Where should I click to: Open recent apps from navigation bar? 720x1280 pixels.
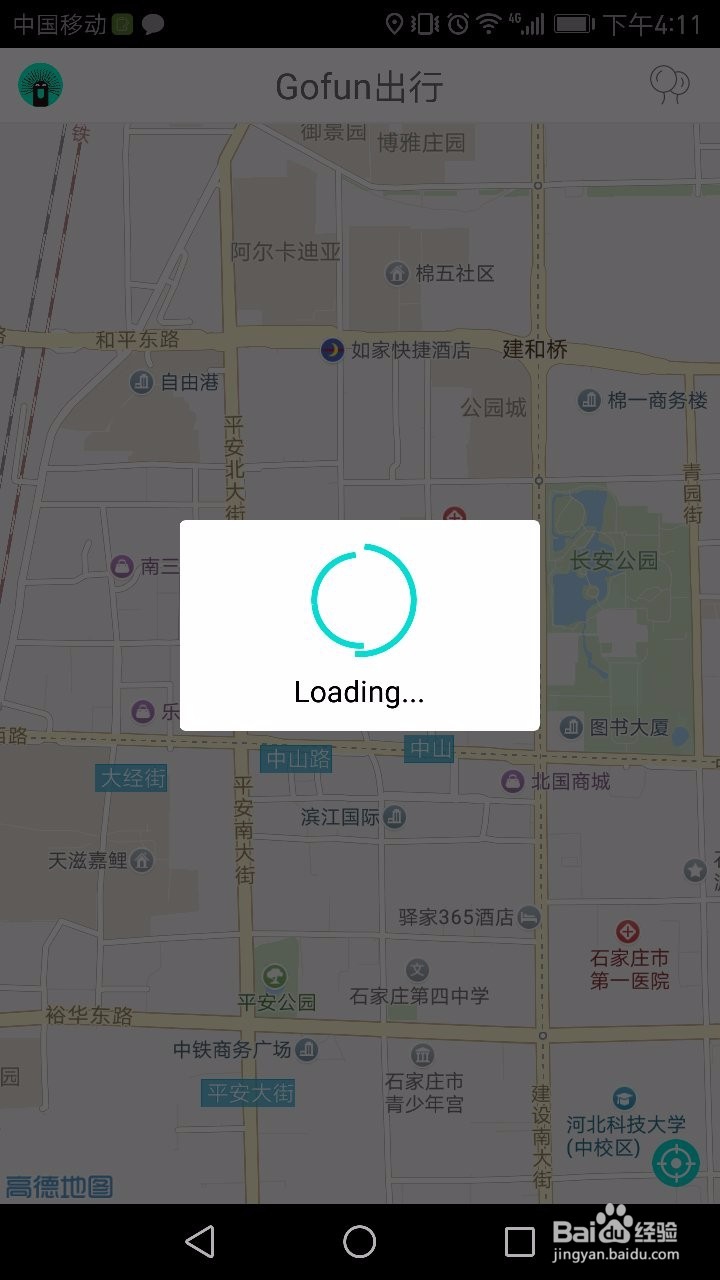(519, 1242)
